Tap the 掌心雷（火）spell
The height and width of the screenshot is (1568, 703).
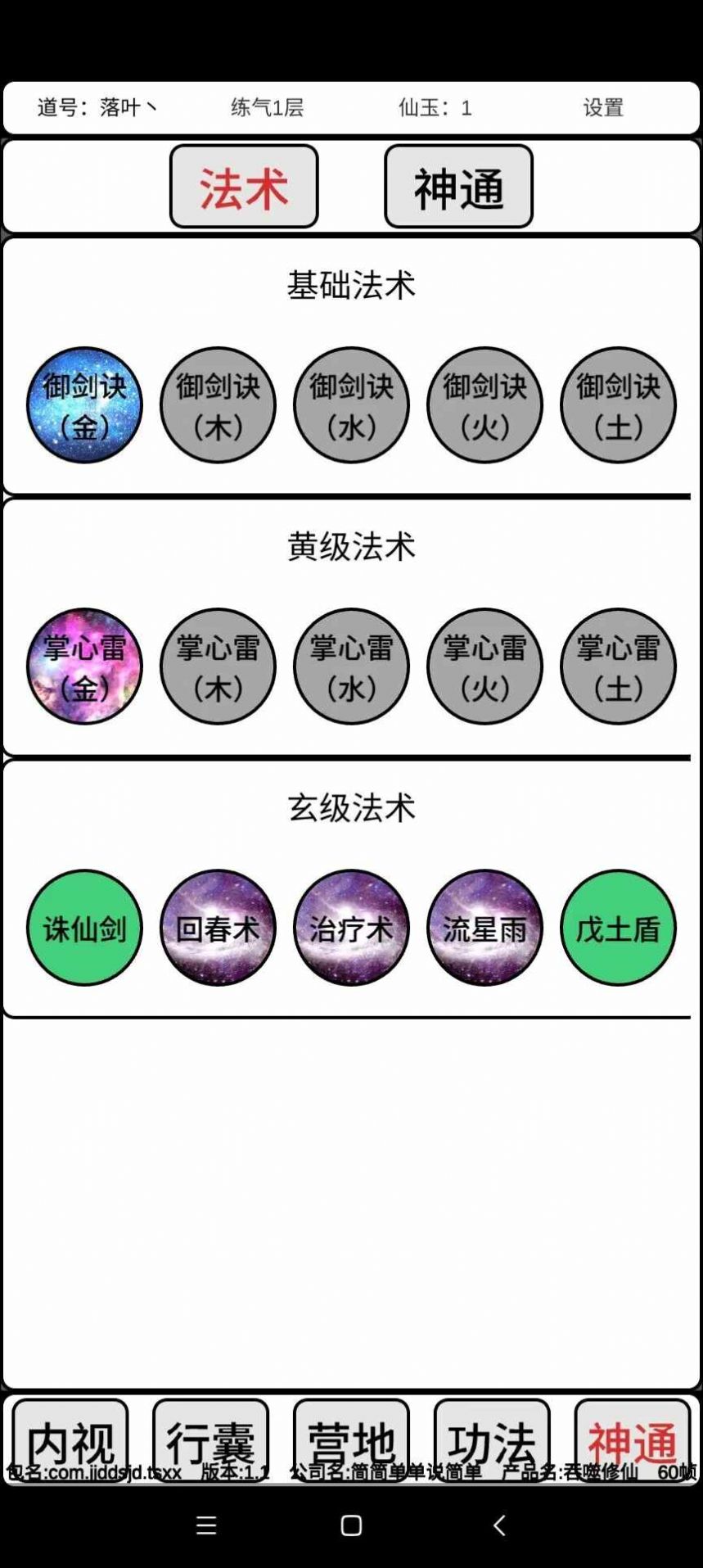pyautogui.click(x=484, y=667)
